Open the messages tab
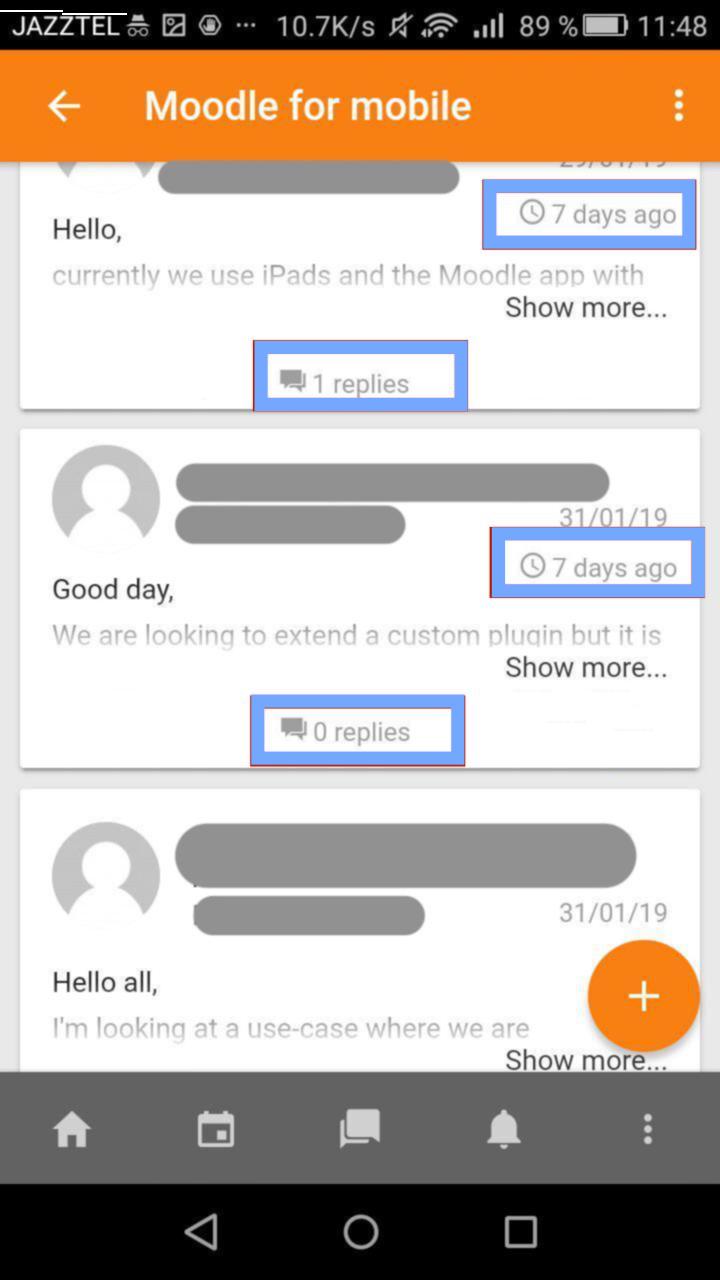This screenshot has width=720, height=1280. (360, 1129)
